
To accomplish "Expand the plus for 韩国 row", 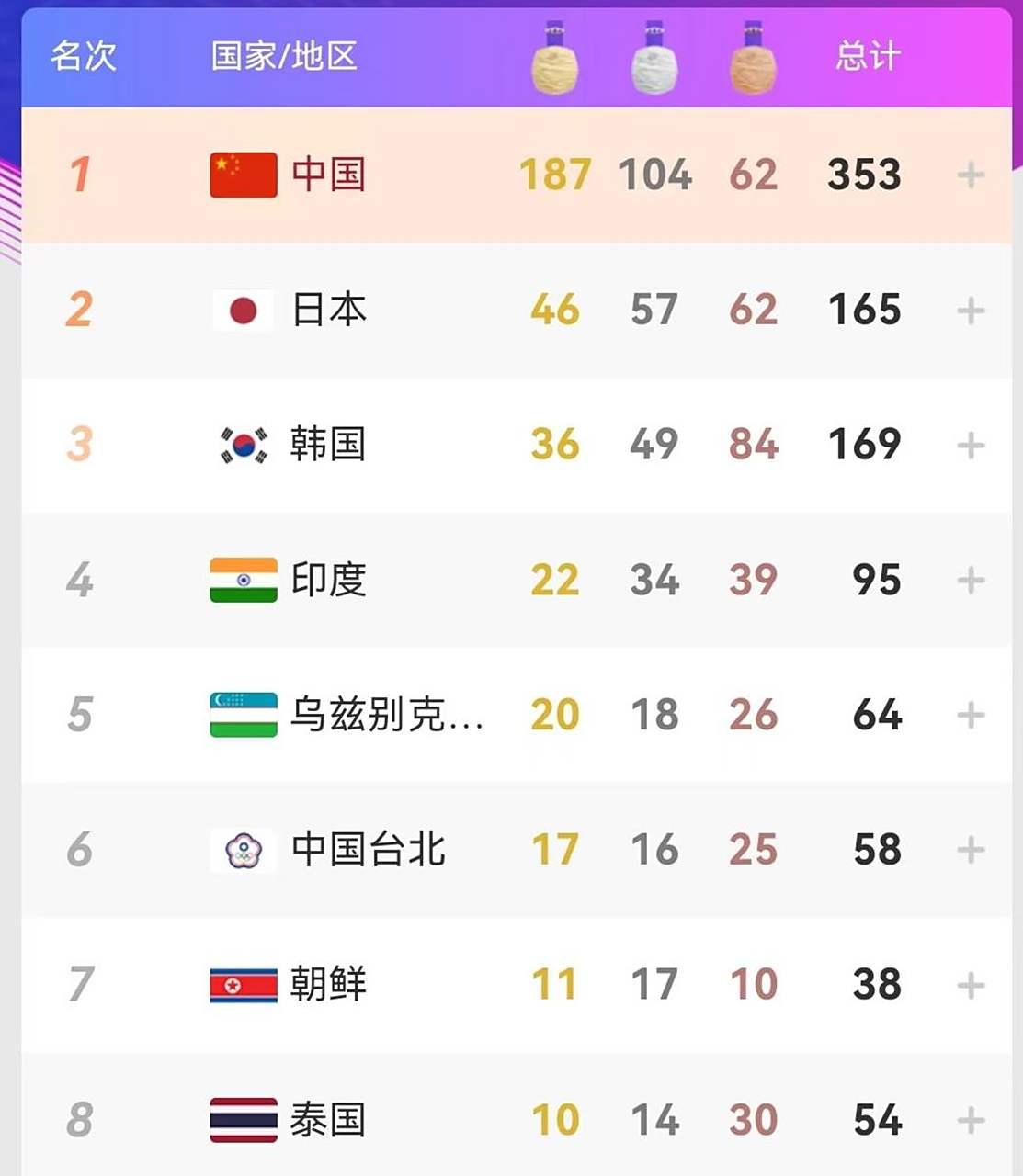I will click(x=971, y=446).
